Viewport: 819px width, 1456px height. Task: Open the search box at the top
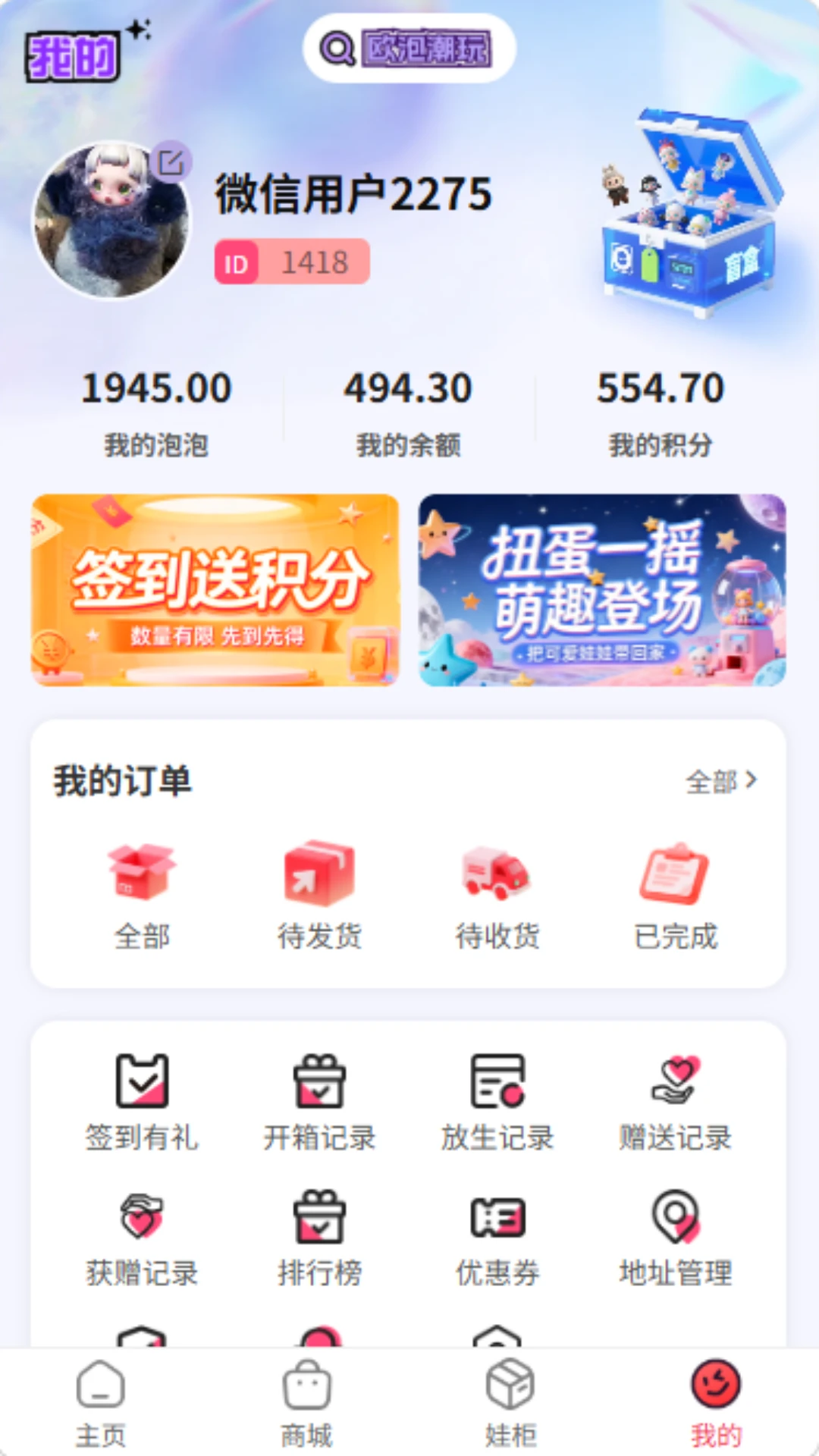(409, 49)
